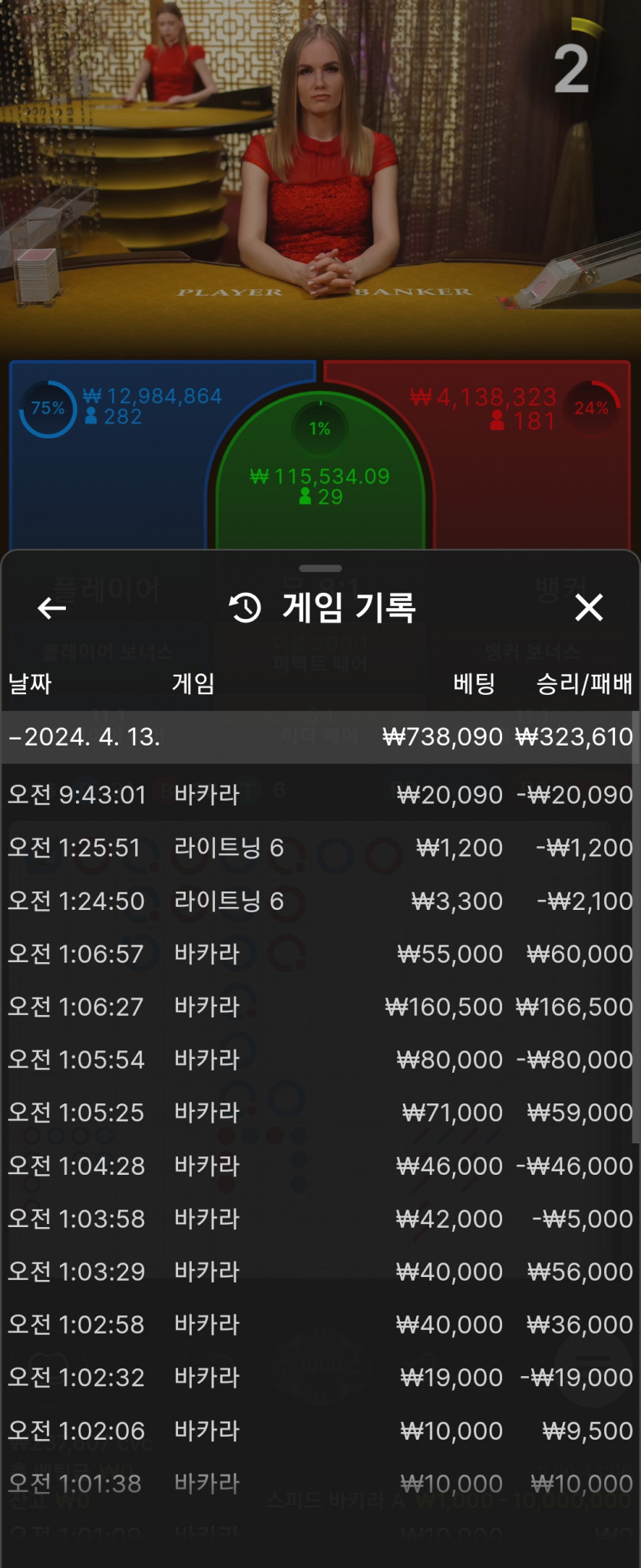Collapse the 2024. 4. 13. date group

(x=84, y=736)
